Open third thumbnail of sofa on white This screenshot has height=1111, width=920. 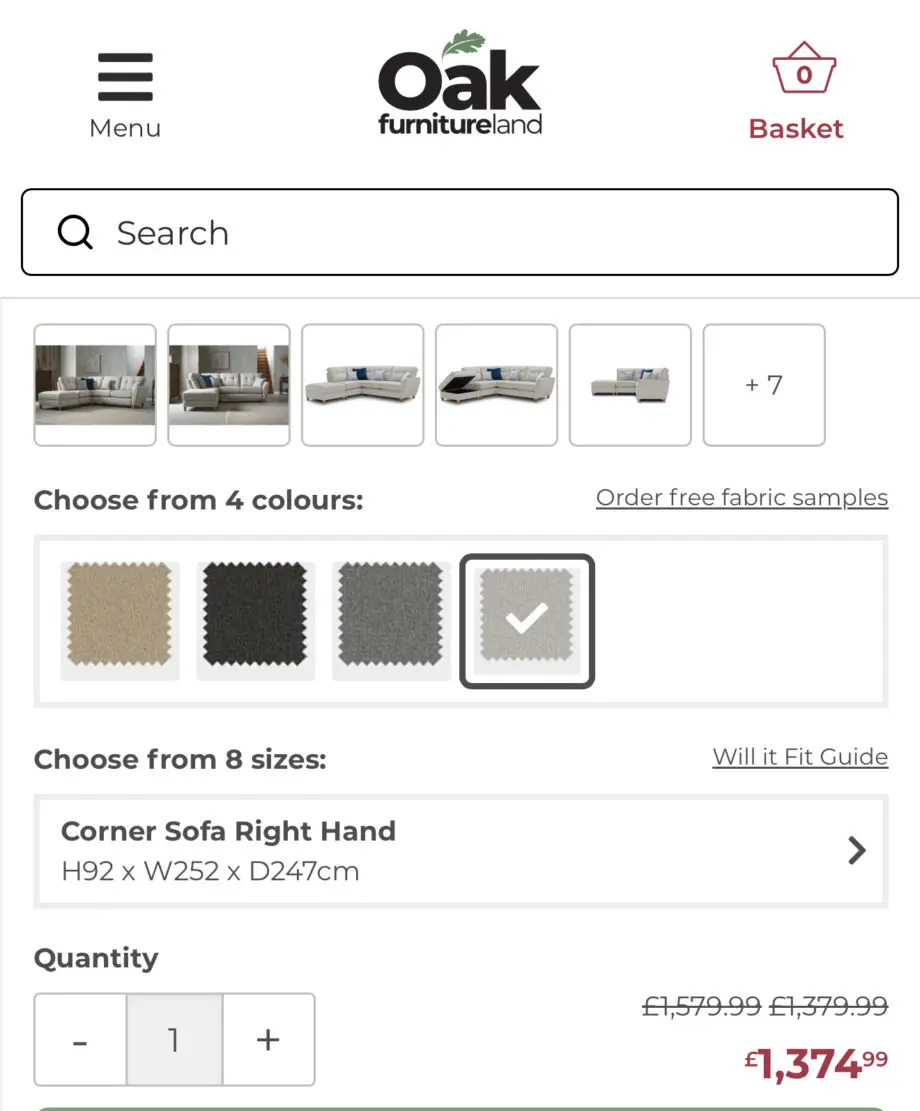[x=363, y=385]
